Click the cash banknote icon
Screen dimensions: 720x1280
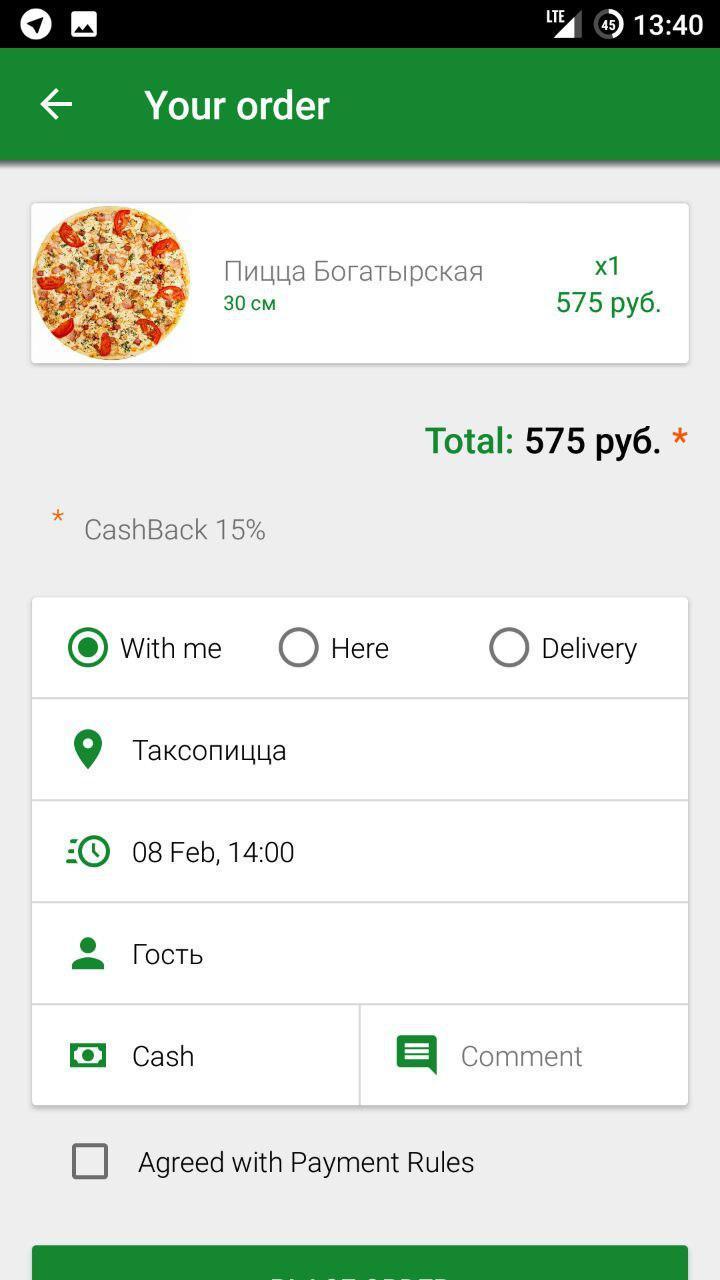(87, 1055)
